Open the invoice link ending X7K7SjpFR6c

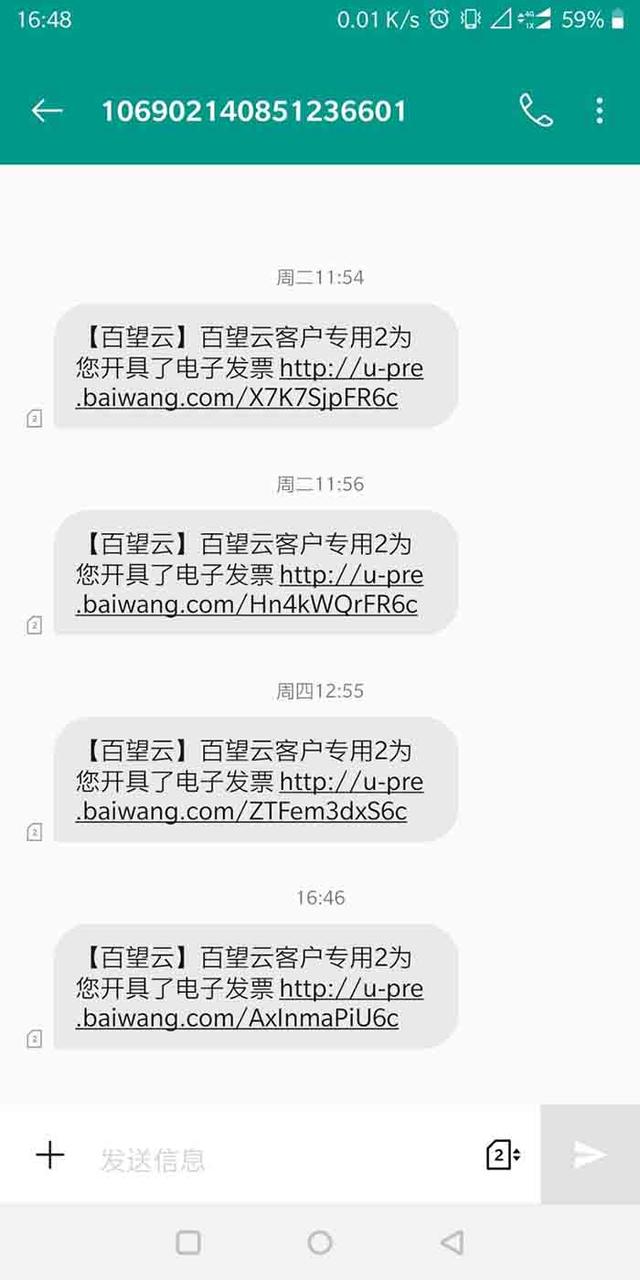pos(237,398)
